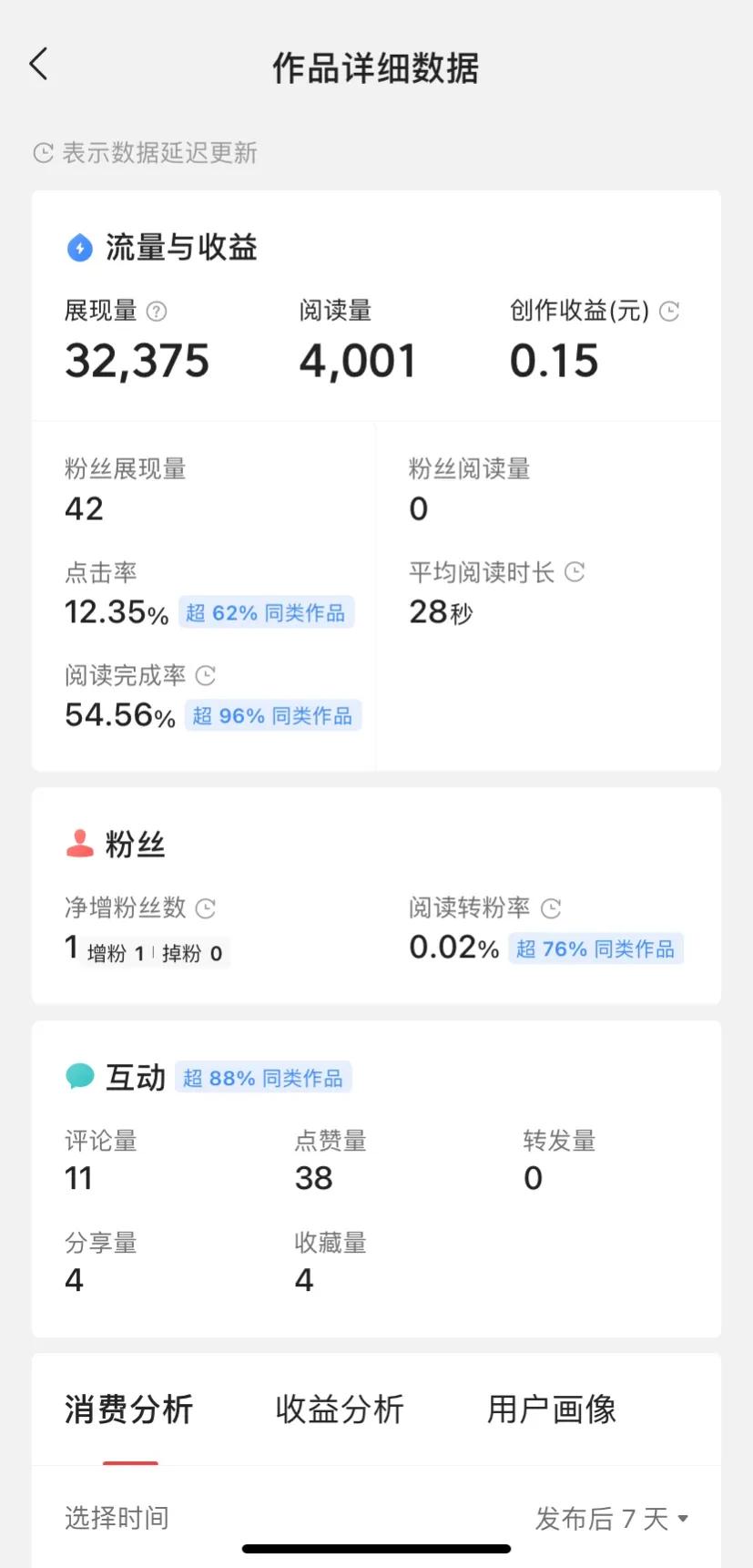
Task: Click the red person icon beside 粉丝
Action: pos(79,843)
